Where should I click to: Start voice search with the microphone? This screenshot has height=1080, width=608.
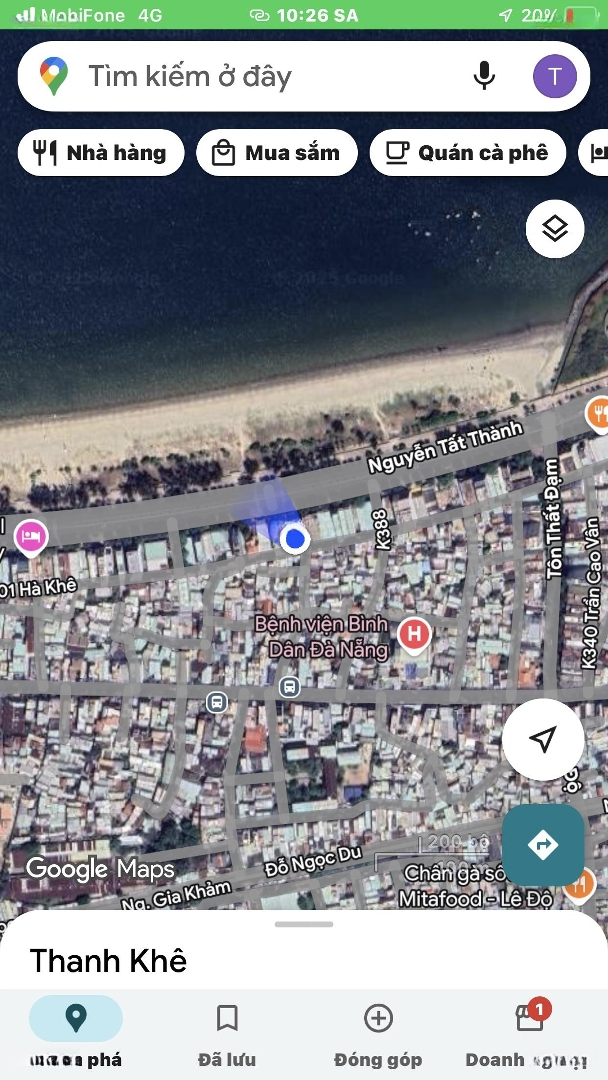tap(484, 76)
